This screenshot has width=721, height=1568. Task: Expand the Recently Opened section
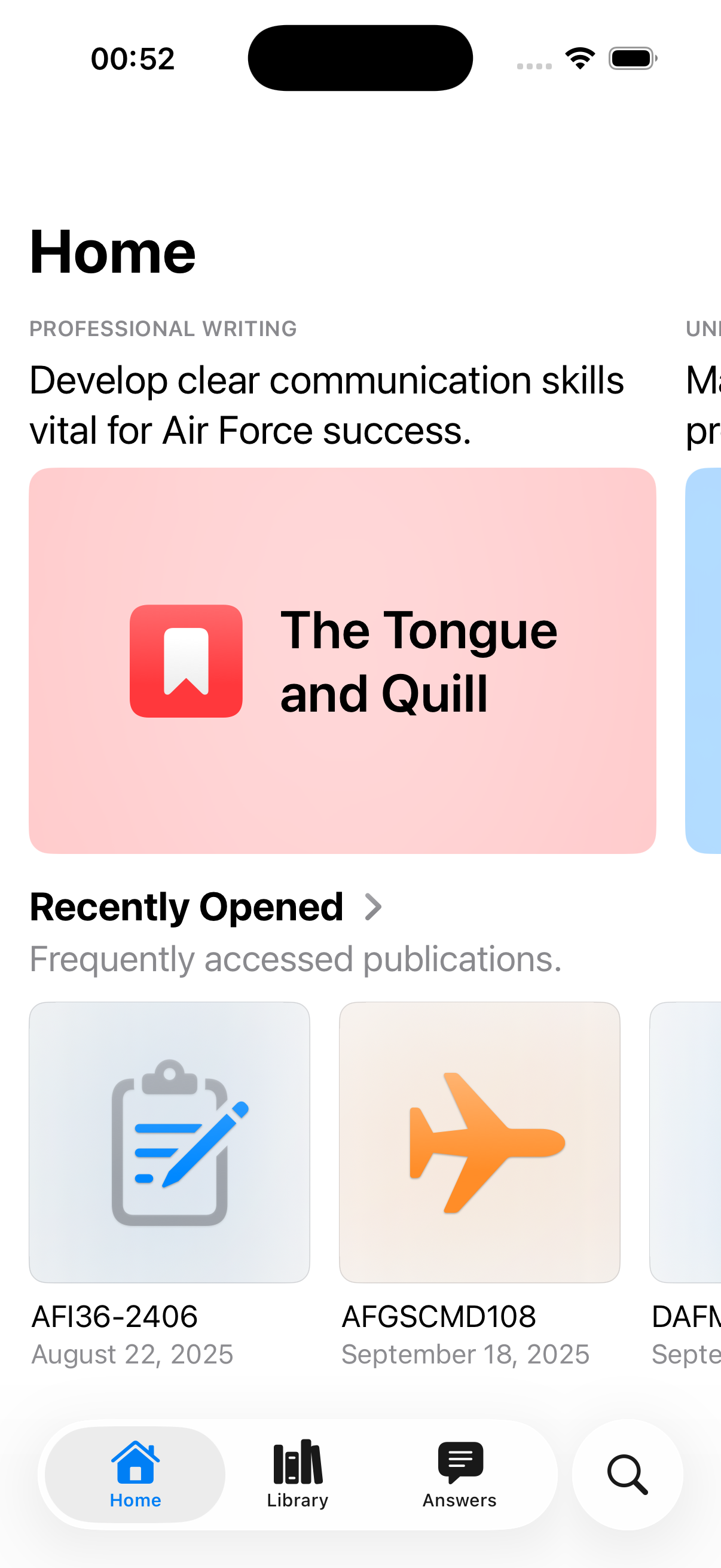207,907
